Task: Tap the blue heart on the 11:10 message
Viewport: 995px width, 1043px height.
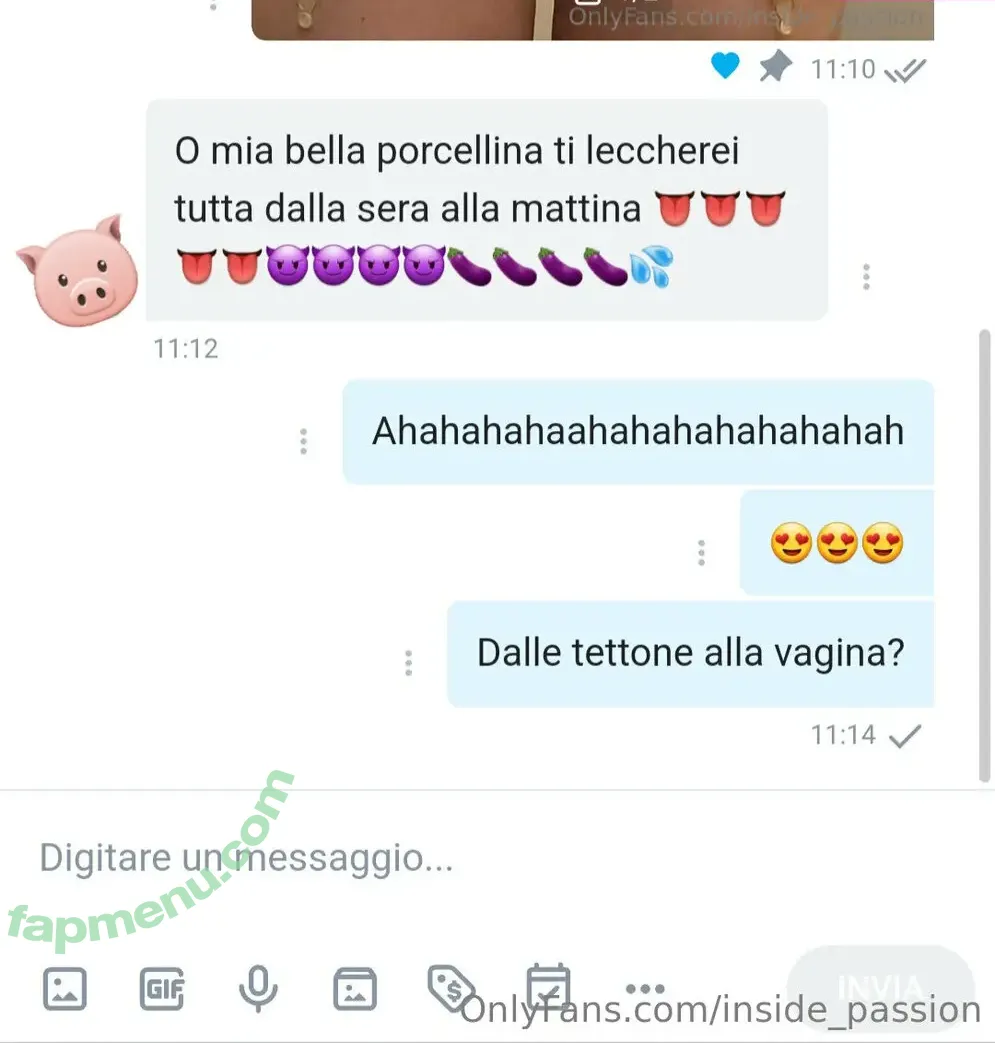Action: click(725, 66)
